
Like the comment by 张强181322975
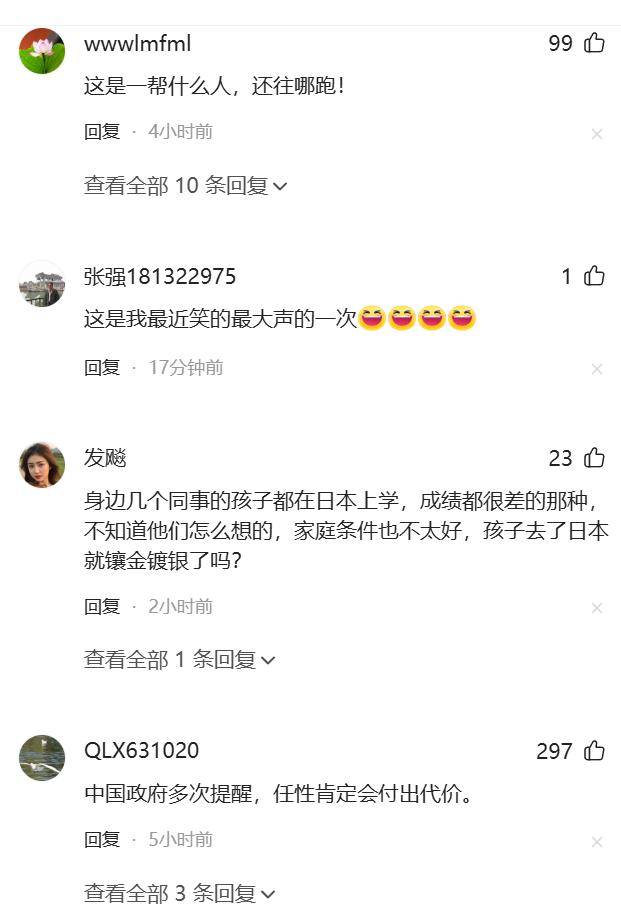pos(594,276)
